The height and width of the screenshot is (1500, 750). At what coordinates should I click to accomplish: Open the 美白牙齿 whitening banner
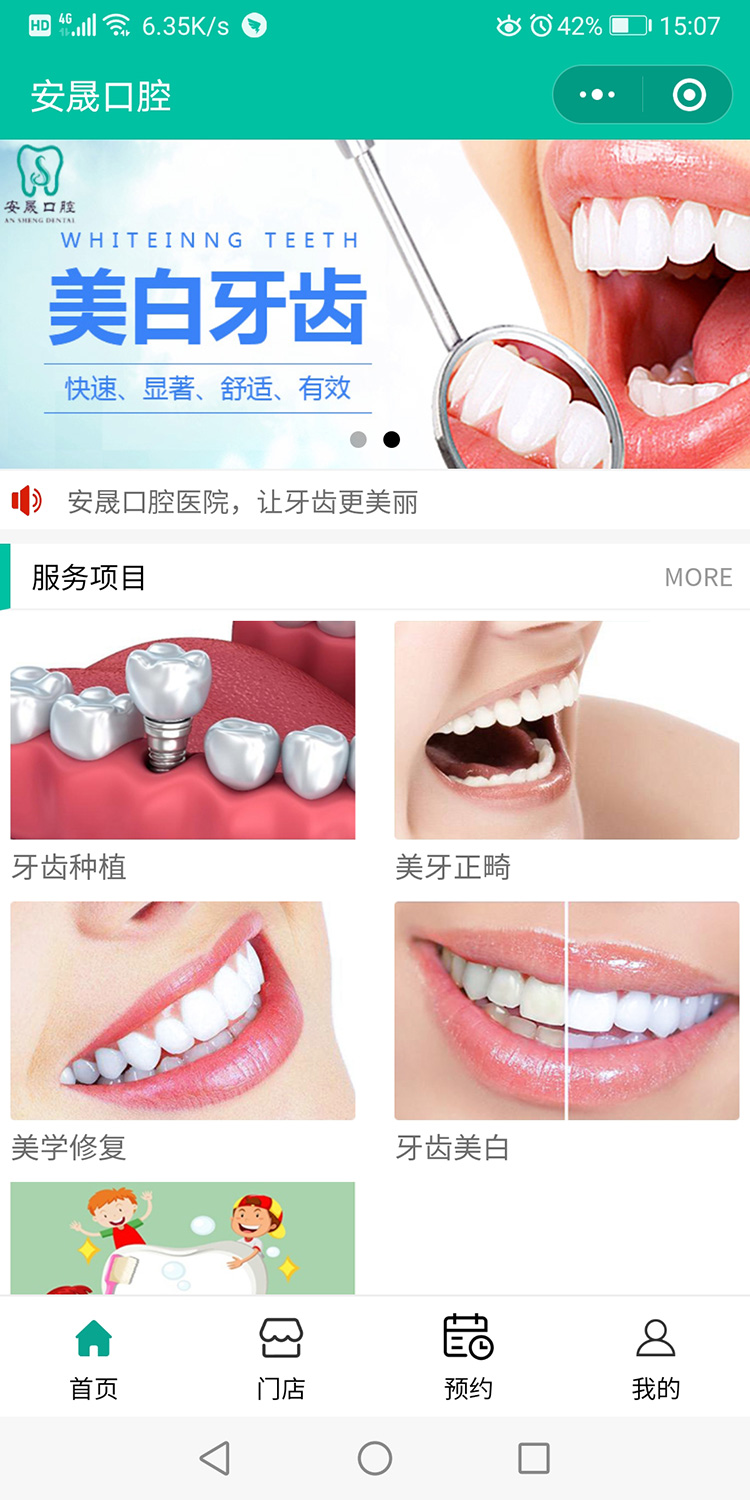[375, 304]
